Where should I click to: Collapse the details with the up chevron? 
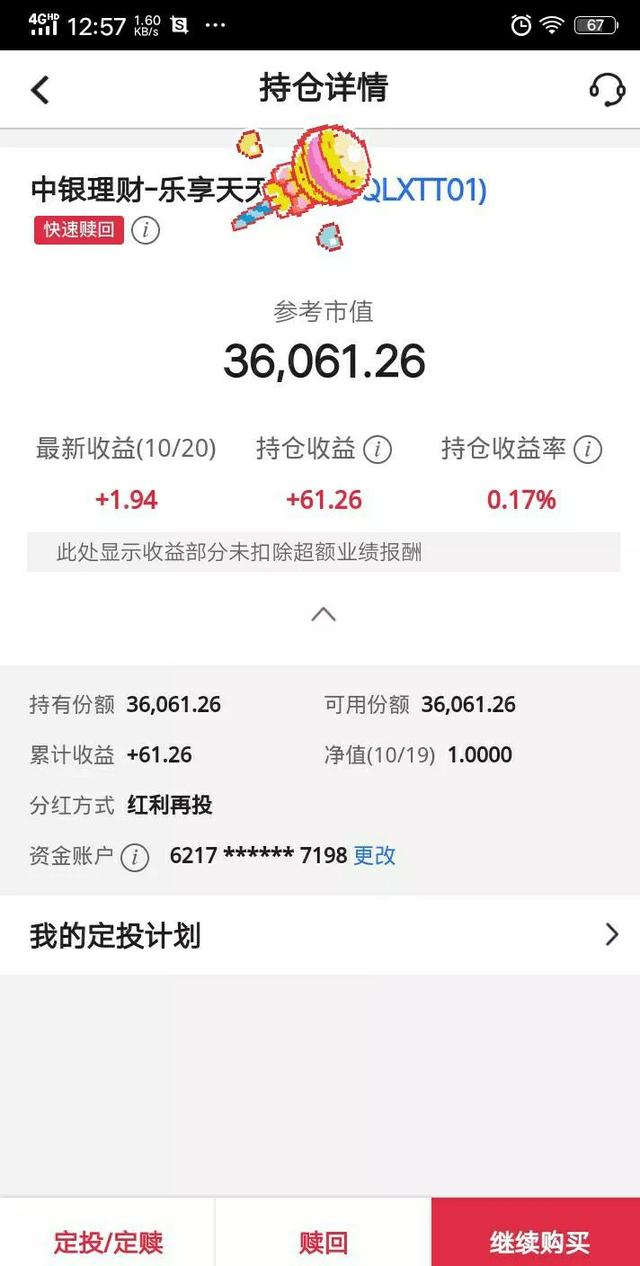click(323, 614)
